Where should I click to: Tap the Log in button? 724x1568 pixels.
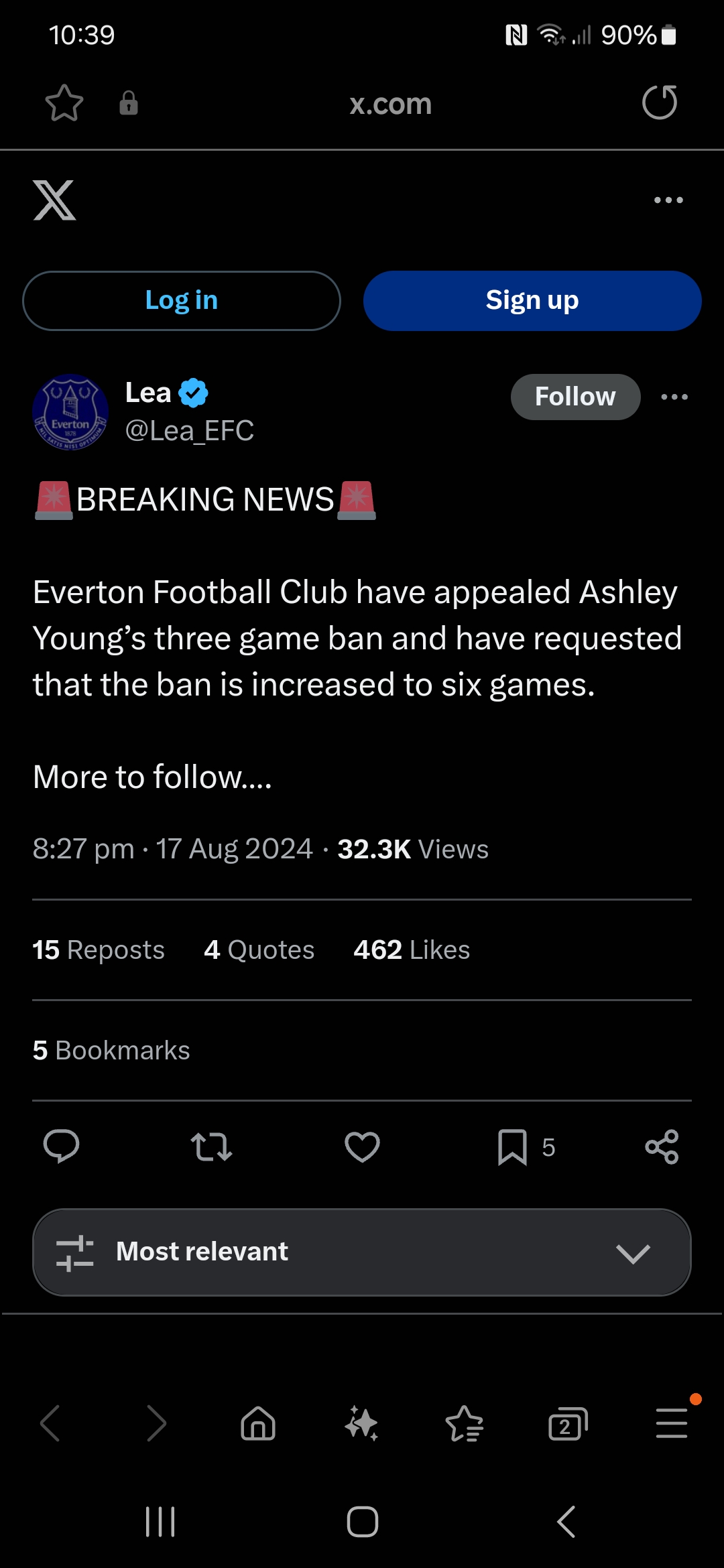182,300
